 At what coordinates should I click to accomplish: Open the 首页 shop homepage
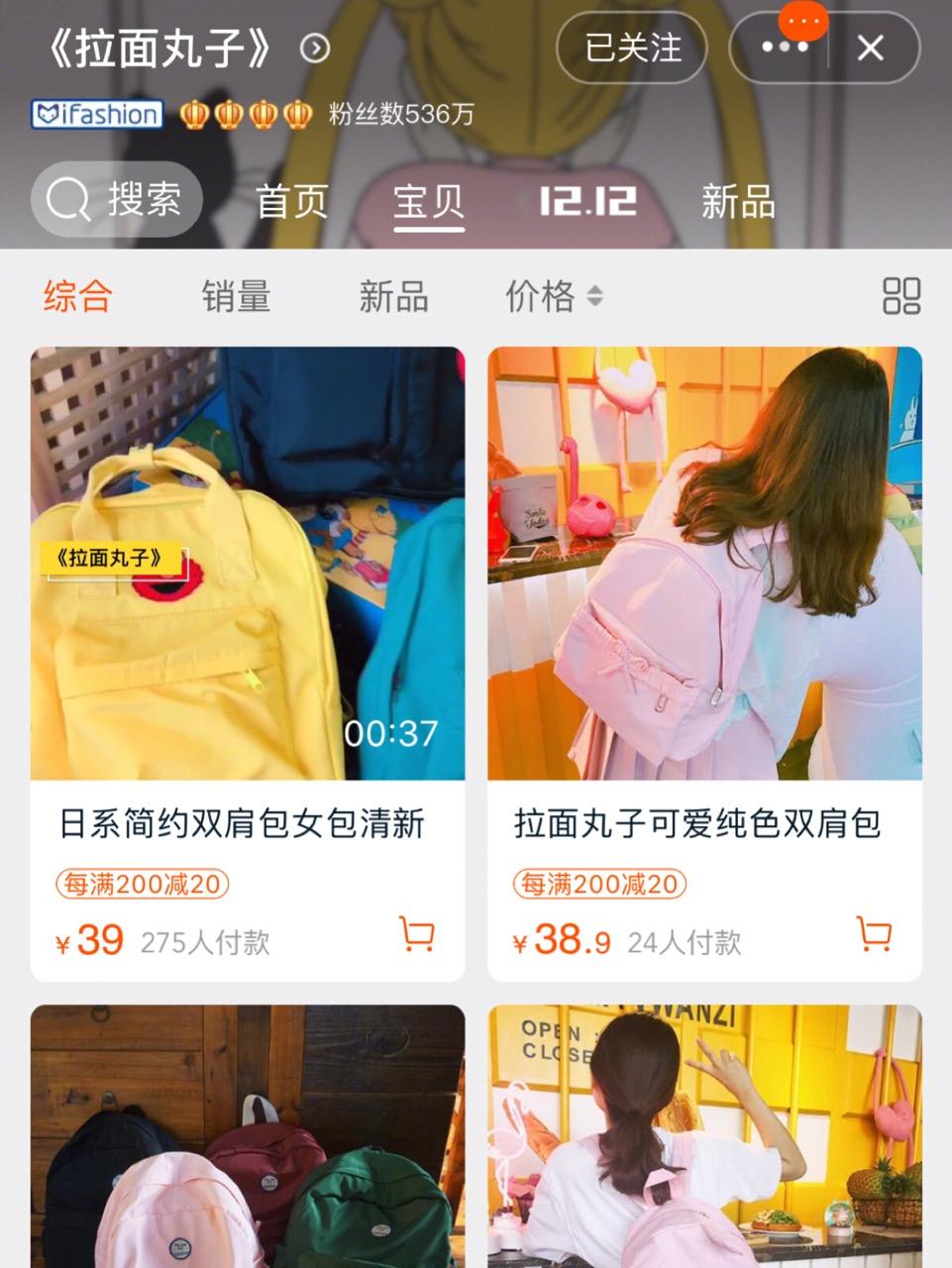(292, 201)
